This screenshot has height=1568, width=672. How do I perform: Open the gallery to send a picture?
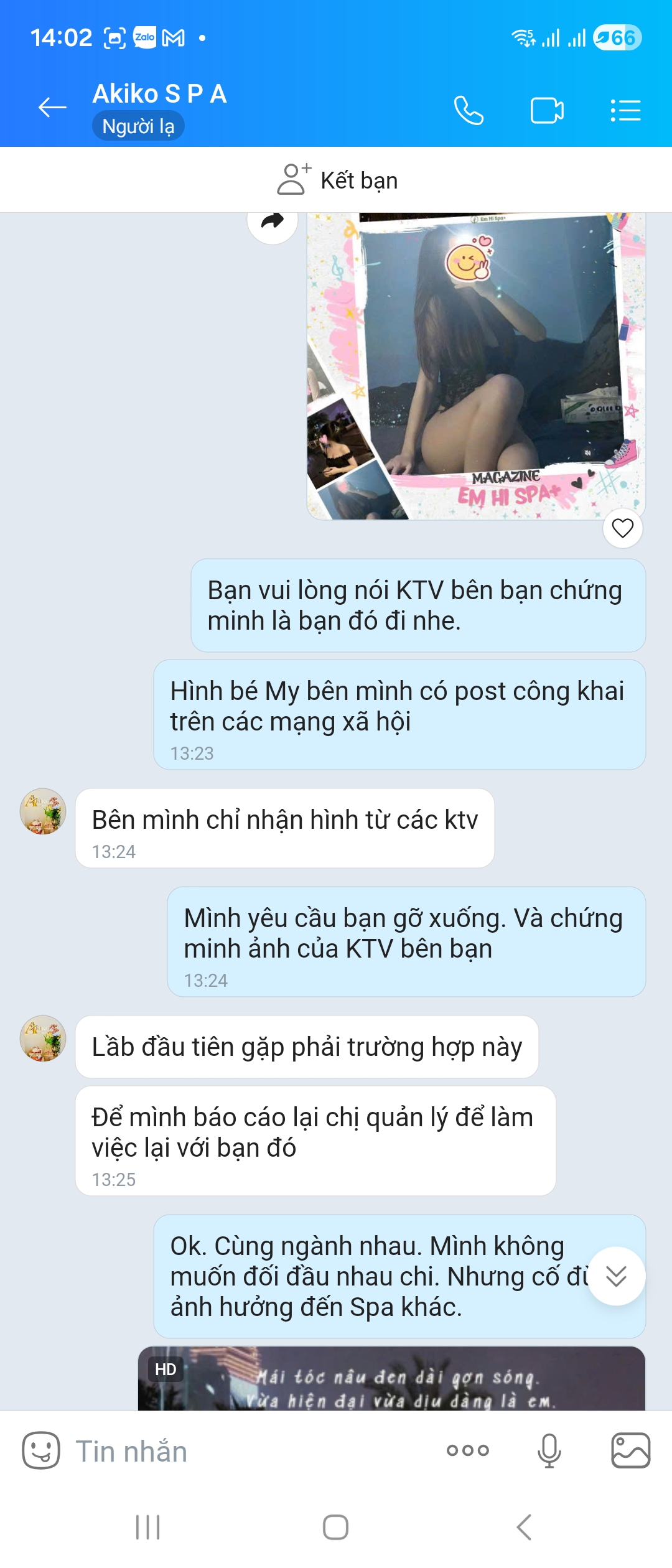630,1450
